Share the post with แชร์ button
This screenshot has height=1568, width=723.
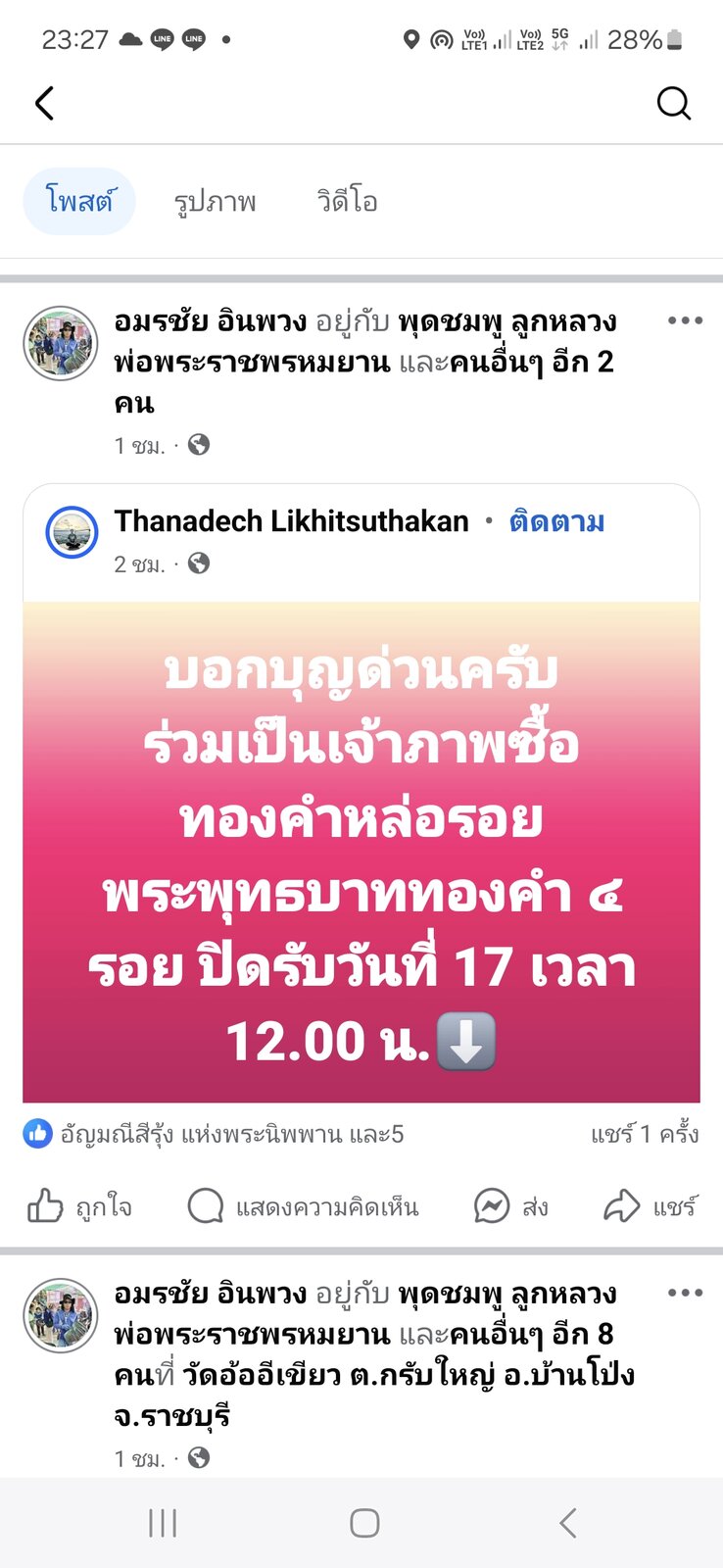point(650,1206)
